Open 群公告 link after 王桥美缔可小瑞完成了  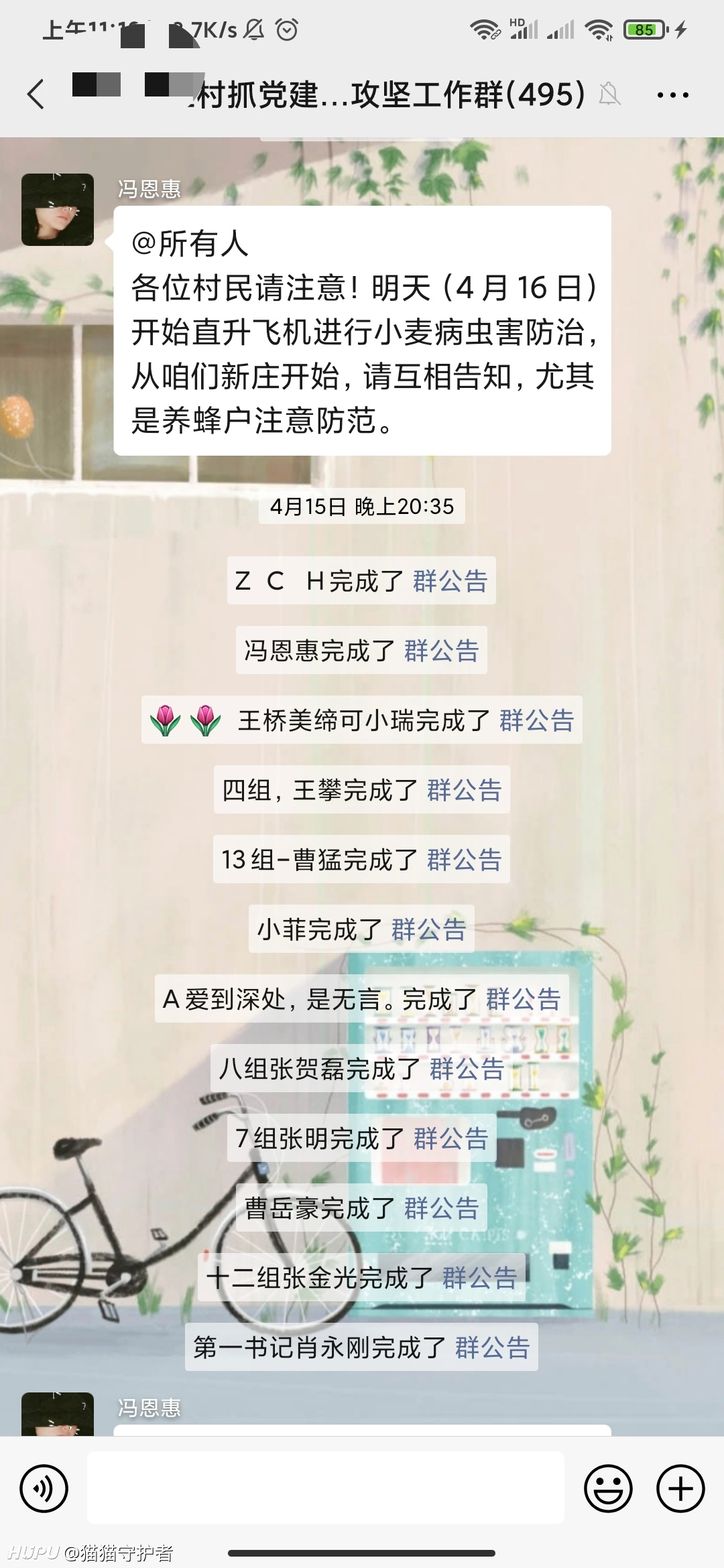tap(537, 720)
